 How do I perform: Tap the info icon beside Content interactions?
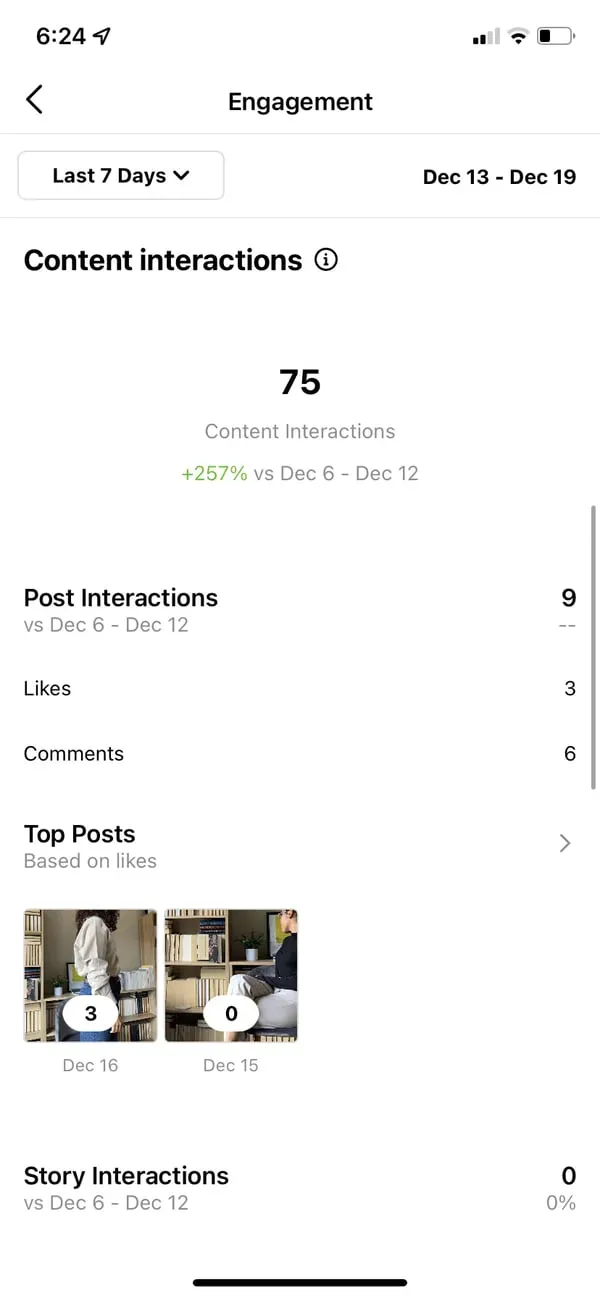326,260
